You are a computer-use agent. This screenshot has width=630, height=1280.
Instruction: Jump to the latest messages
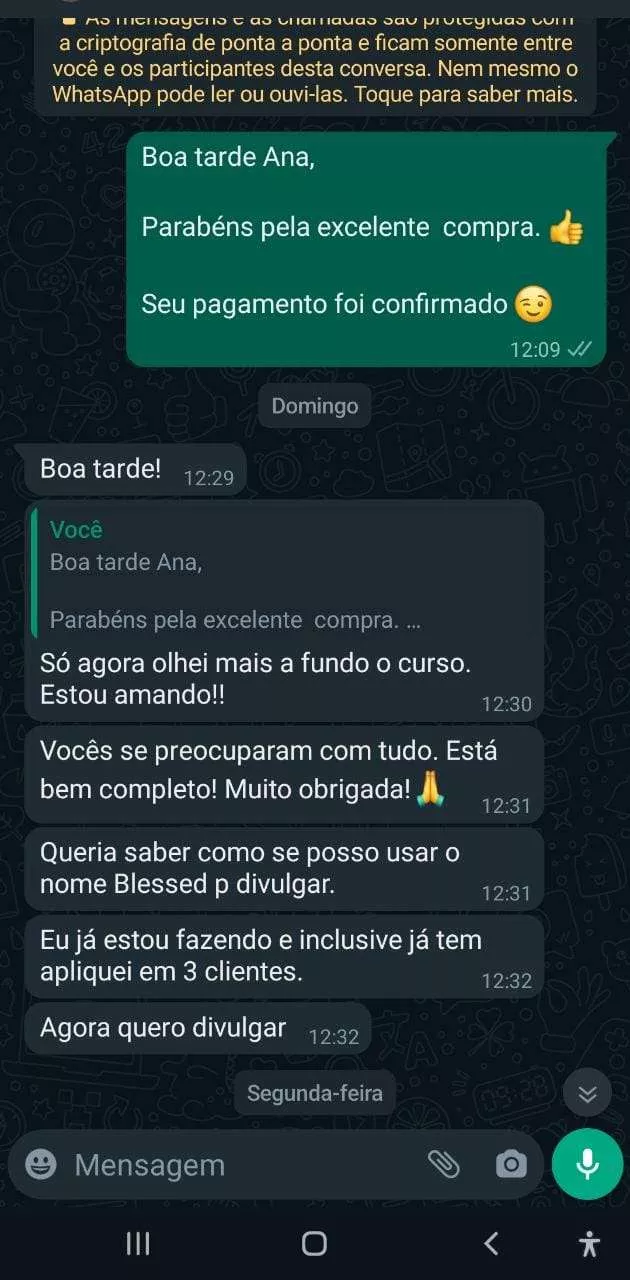click(x=588, y=1093)
